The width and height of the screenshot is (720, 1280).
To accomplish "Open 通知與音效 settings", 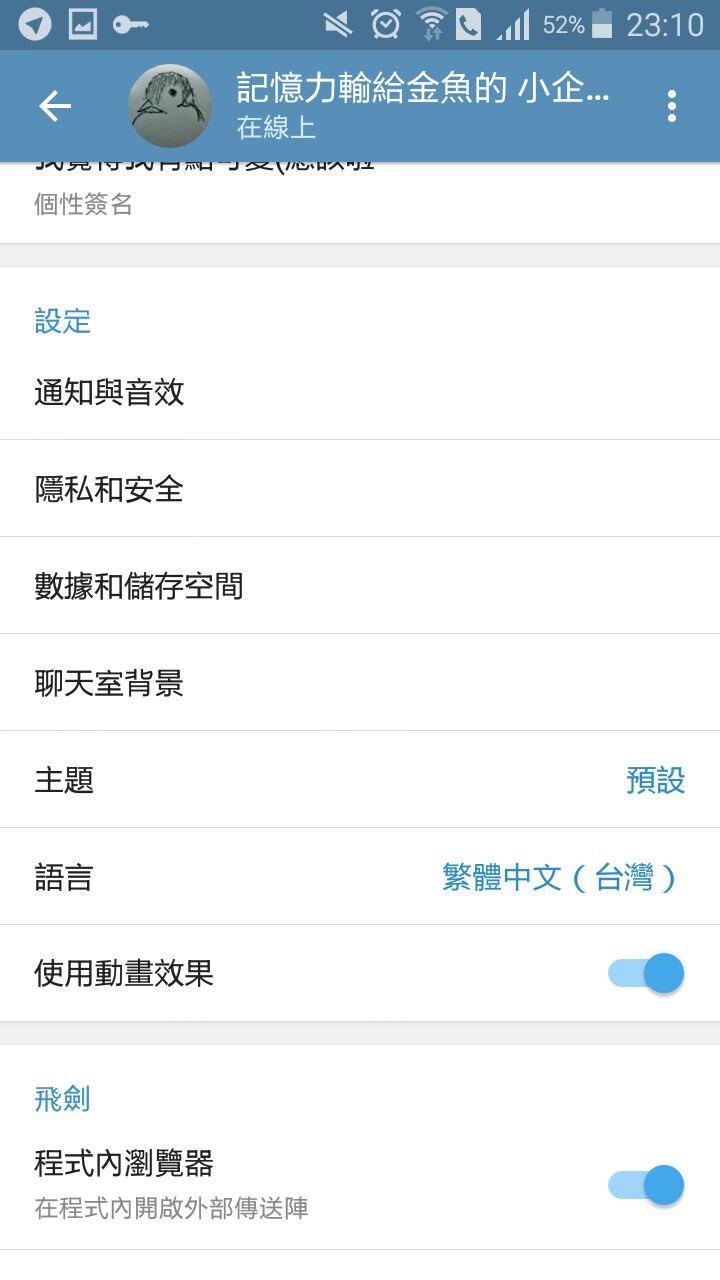I will click(360, 392).
